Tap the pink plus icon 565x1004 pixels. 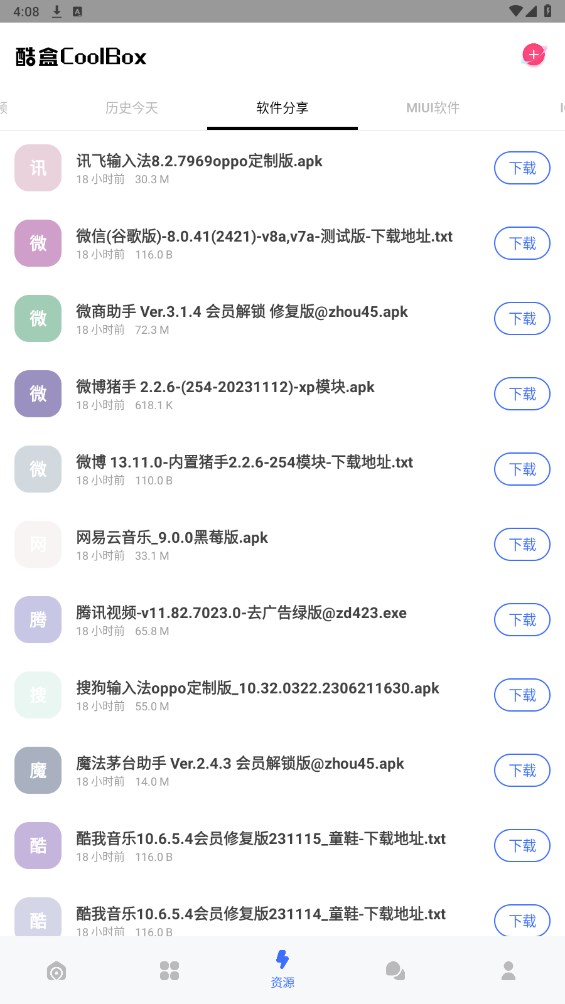tap(533, 55)
